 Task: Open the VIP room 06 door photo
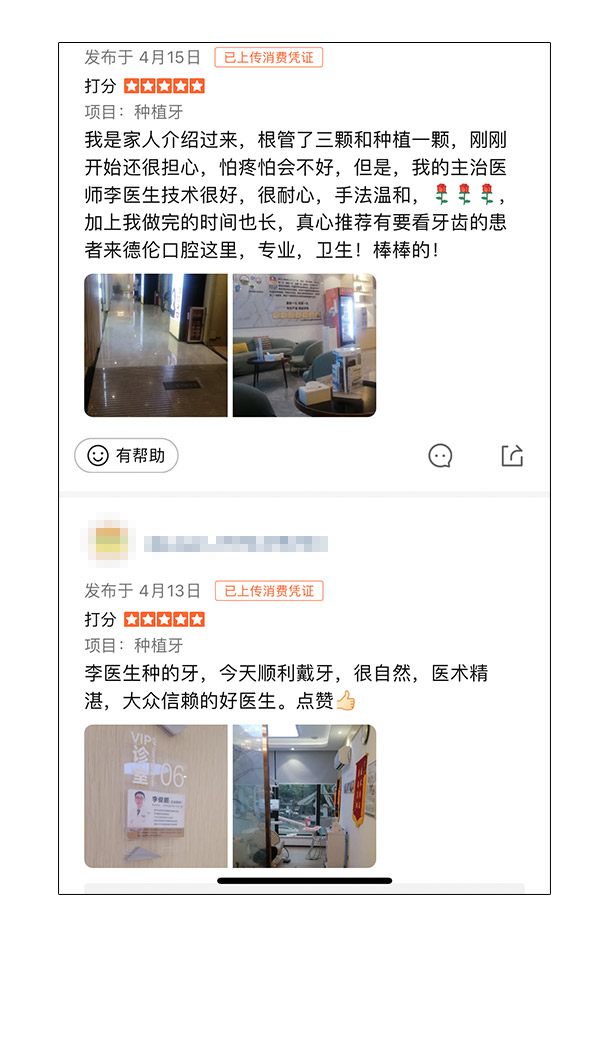coord(156,796)
